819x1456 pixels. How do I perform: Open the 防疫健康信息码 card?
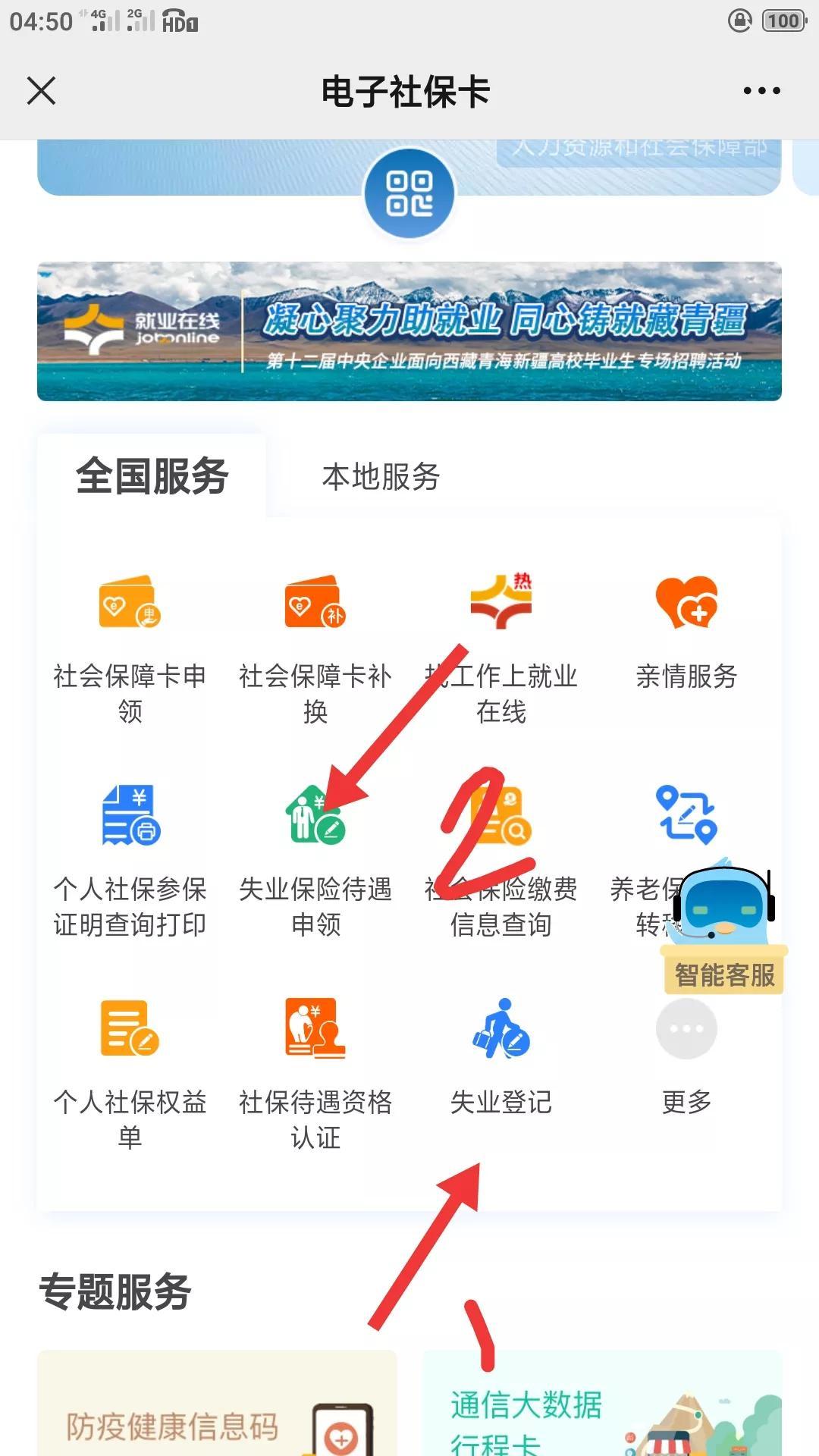click(217, 1403)
